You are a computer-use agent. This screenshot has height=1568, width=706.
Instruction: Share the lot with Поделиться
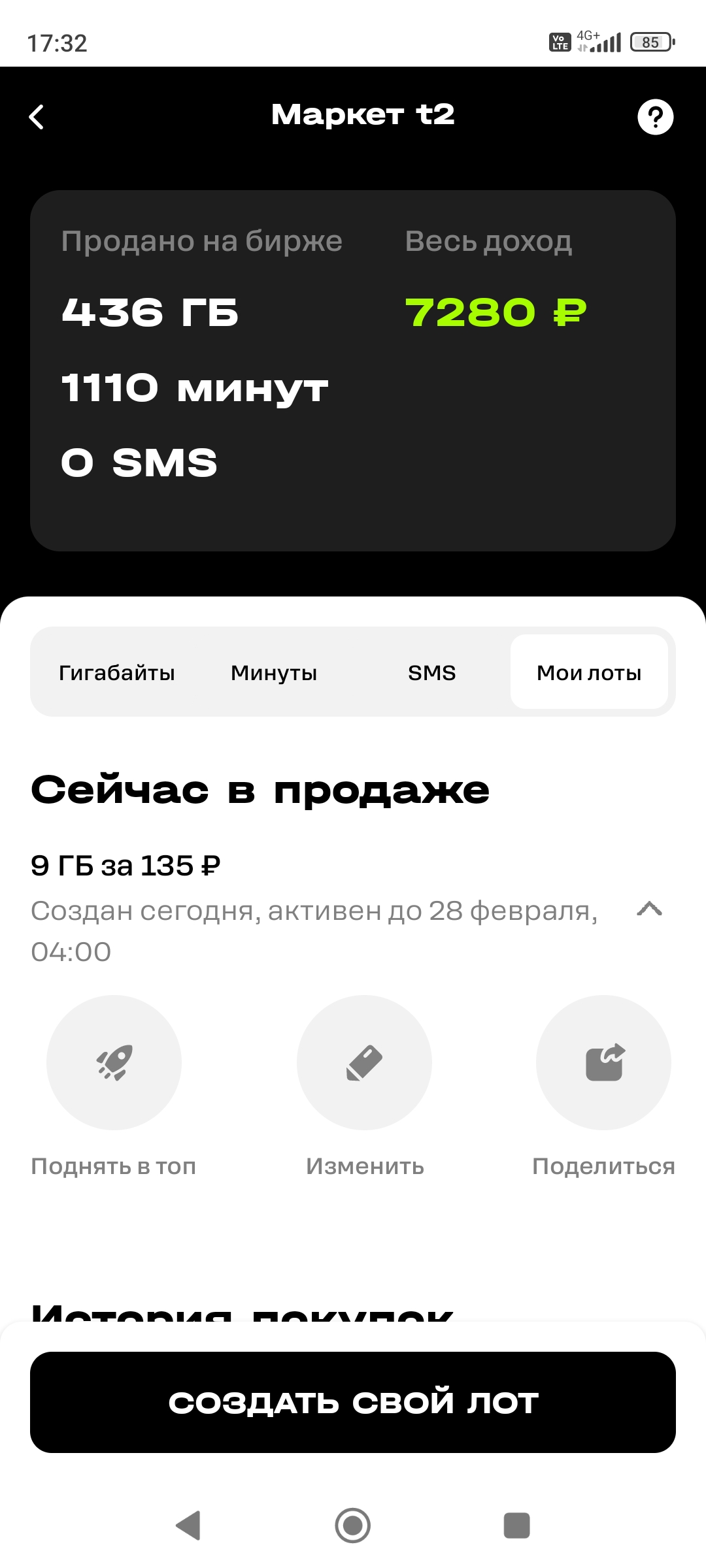(603, 1062)
